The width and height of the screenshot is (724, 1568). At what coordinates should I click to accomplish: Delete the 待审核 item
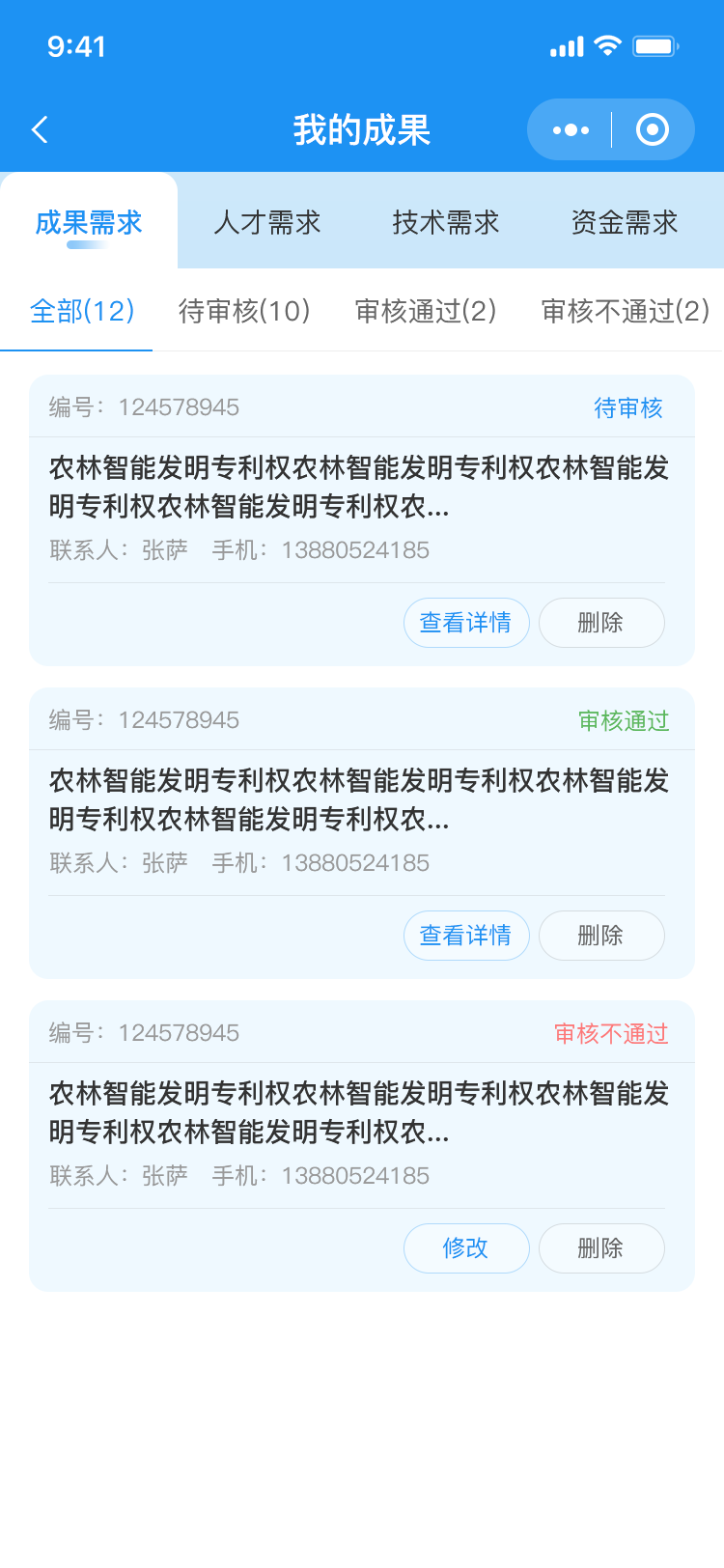point(601,623)
